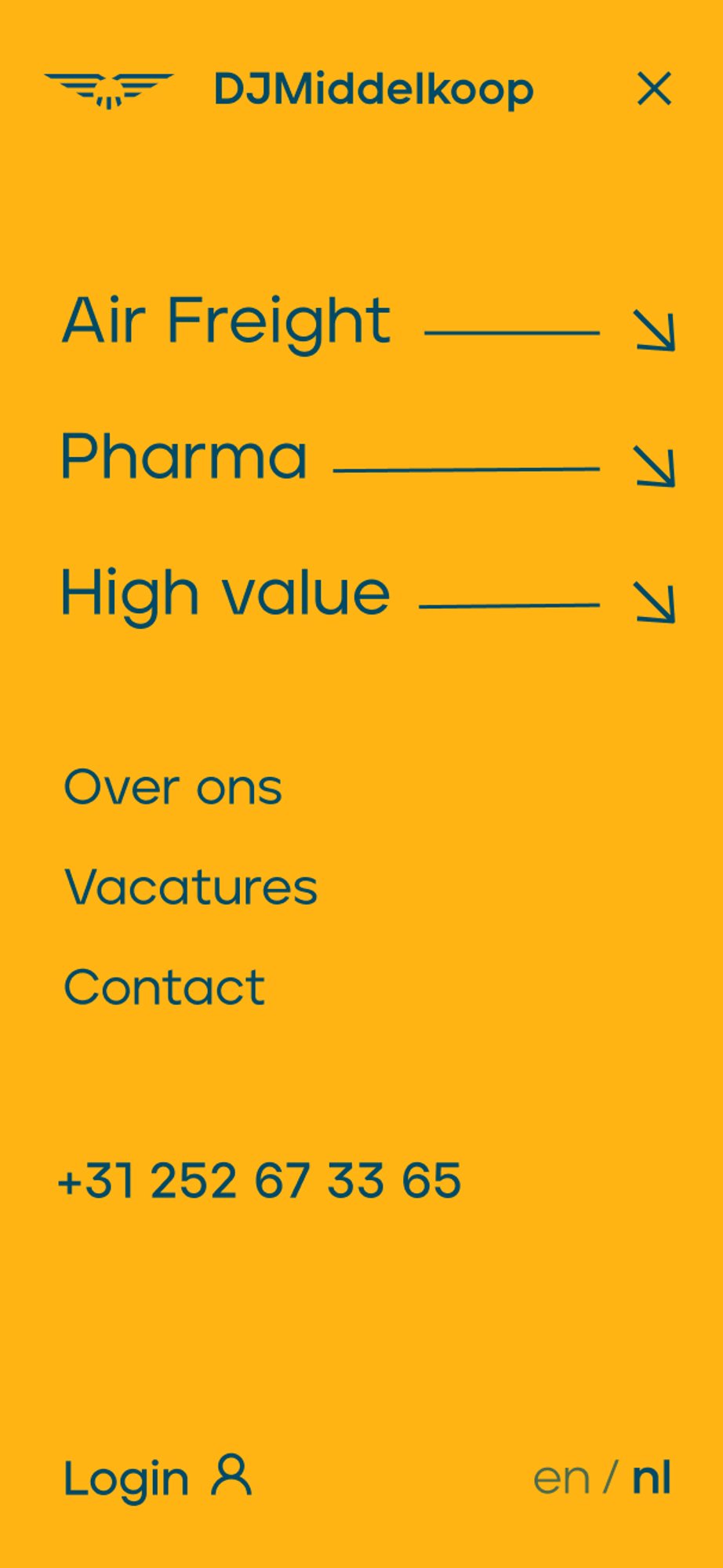
Task: Call +31 252 67 33 65
Action: pos(260,1181)
